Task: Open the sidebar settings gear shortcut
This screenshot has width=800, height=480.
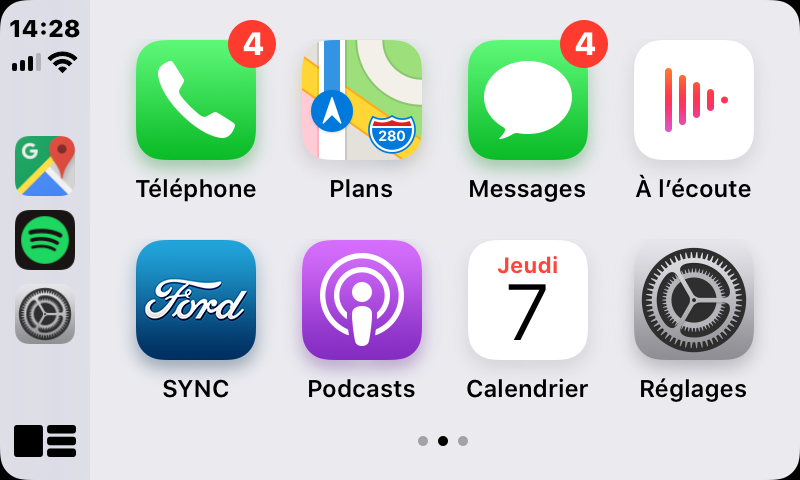Action: point(45,314)
